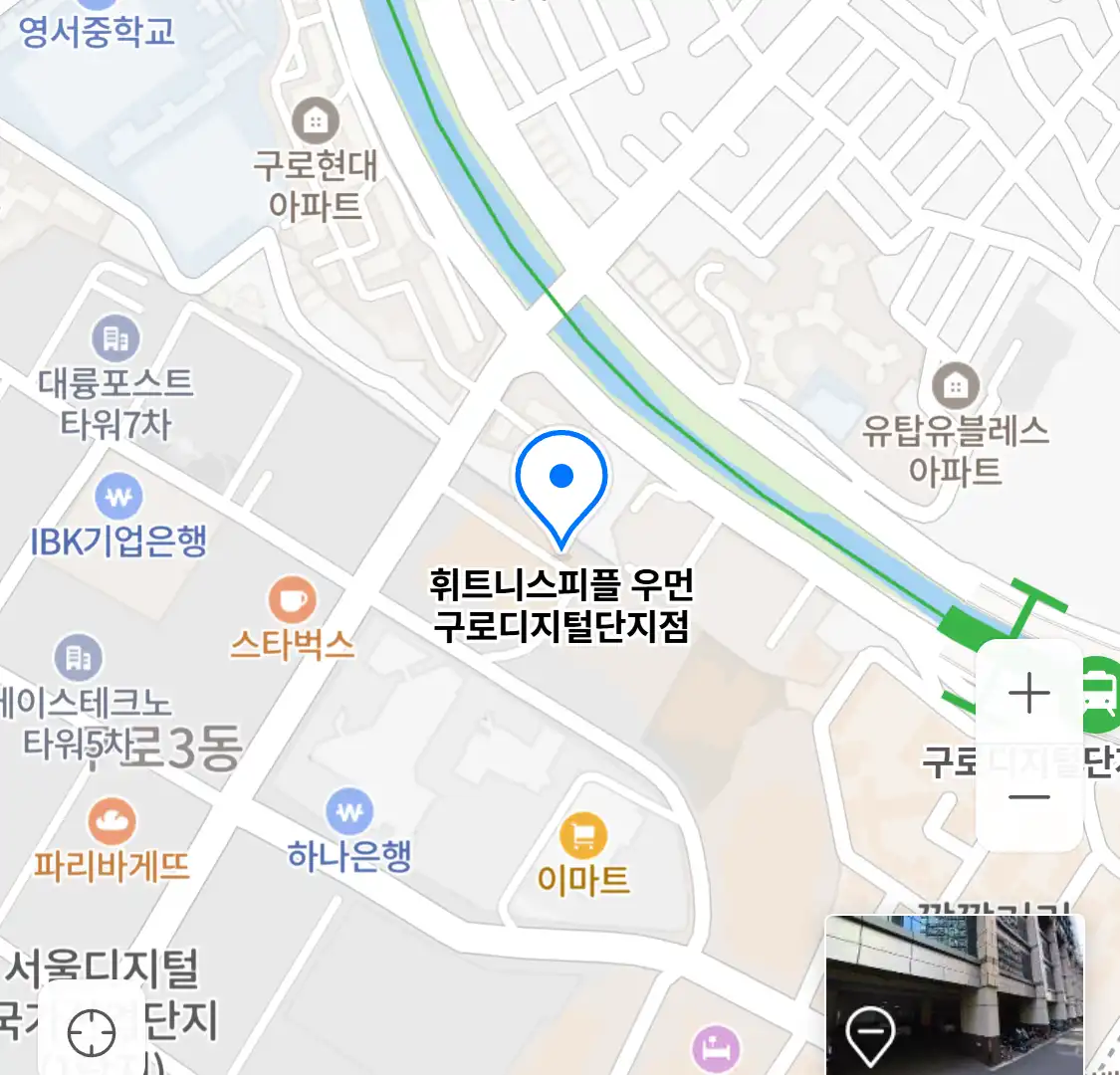The height and width of the screenshot is (1075, 1120).
Task: Zoom in on the map
Action: pyautogui.click(x=1029, y=694)
